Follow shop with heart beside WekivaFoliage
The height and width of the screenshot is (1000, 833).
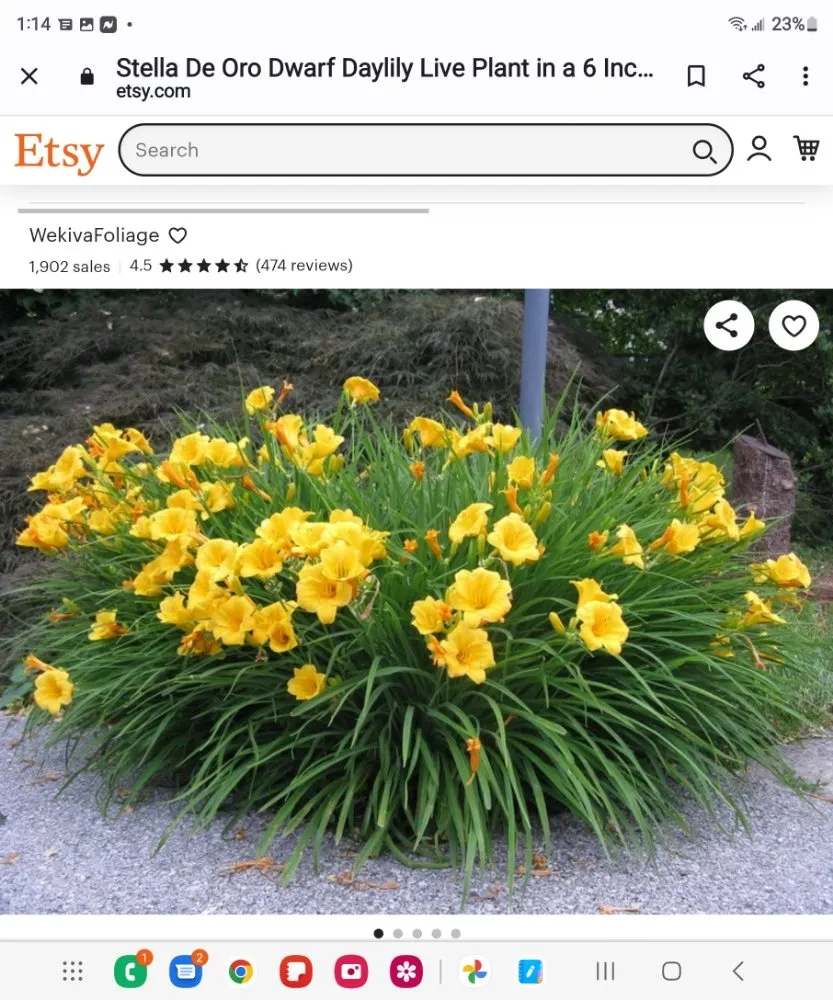178,236
